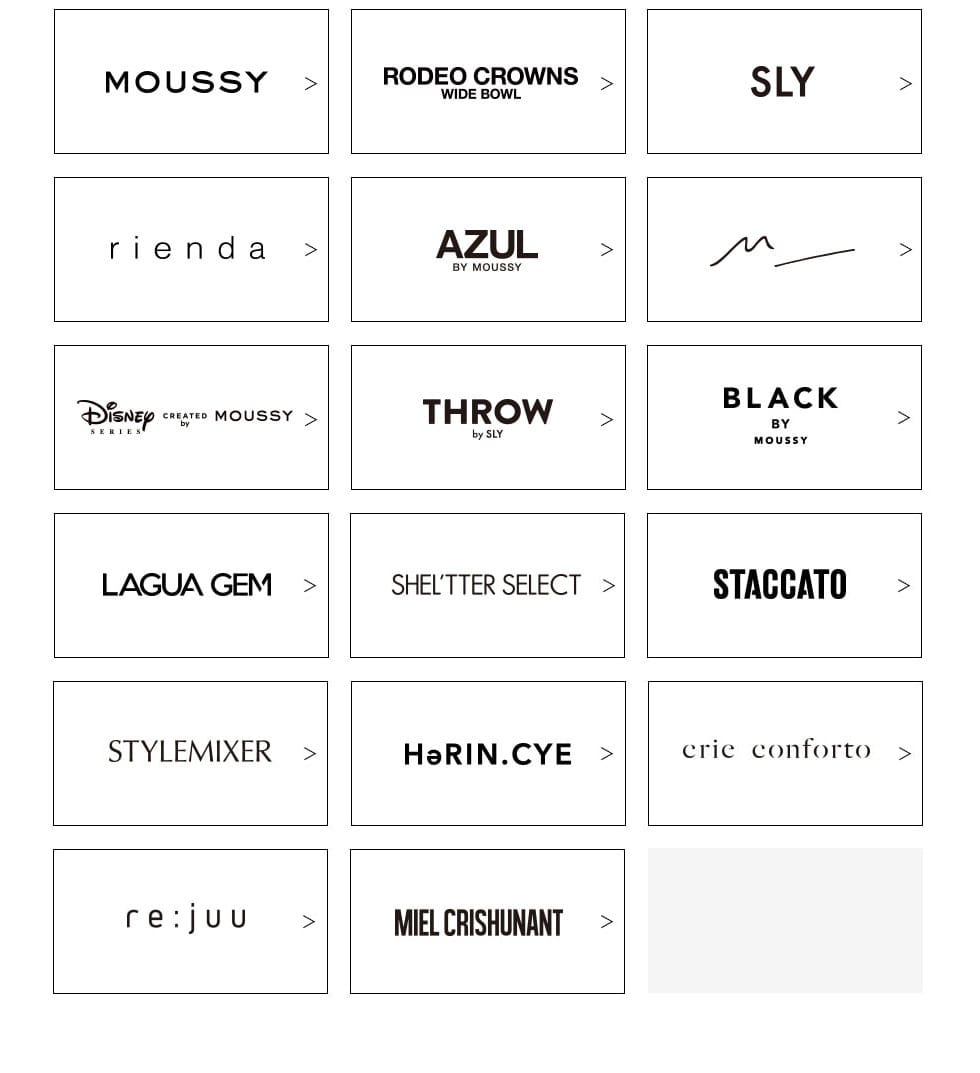Select the HeRIN.CYE brand card

[488, 754]
